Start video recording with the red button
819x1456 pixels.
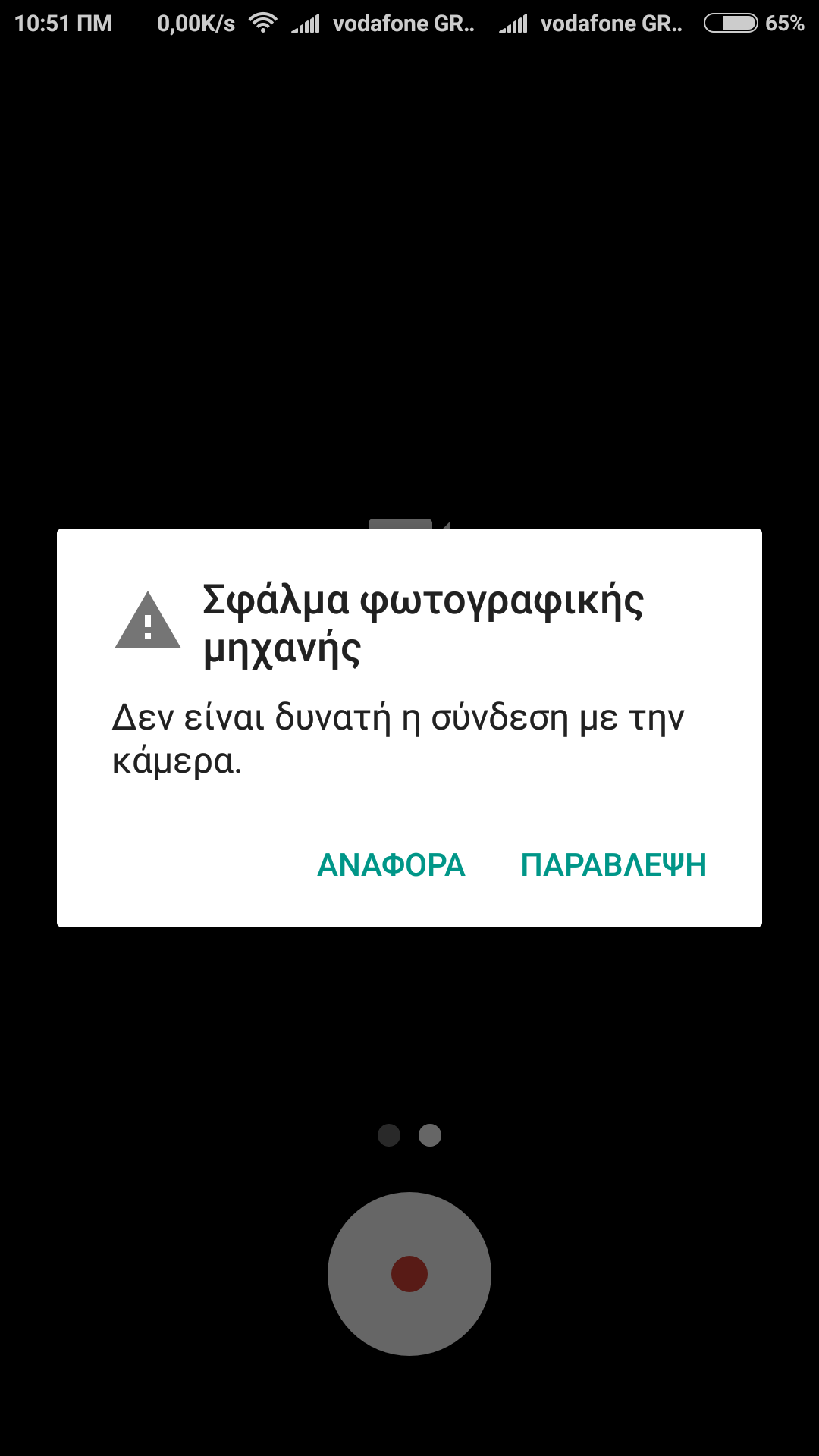pyautogui.click(x=409, y=1274)
